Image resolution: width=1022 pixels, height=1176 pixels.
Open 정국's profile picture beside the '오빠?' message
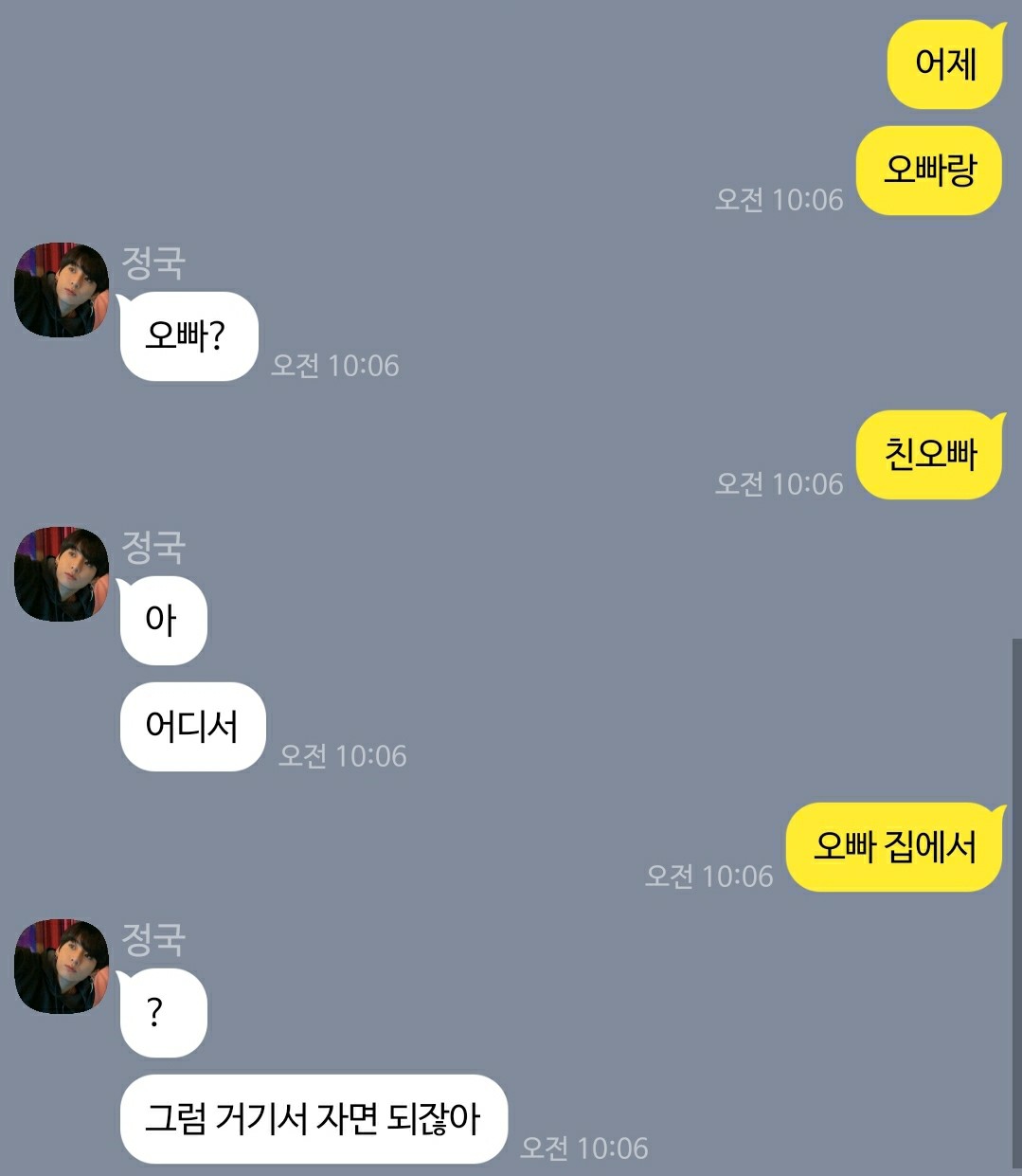[x=62, y=290]
